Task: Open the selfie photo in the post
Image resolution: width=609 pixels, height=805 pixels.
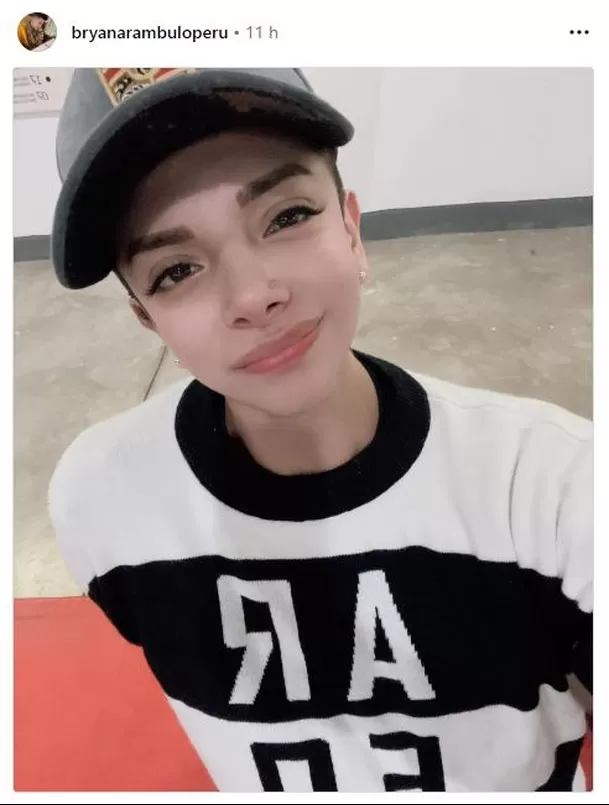Action: pos(303,430)
